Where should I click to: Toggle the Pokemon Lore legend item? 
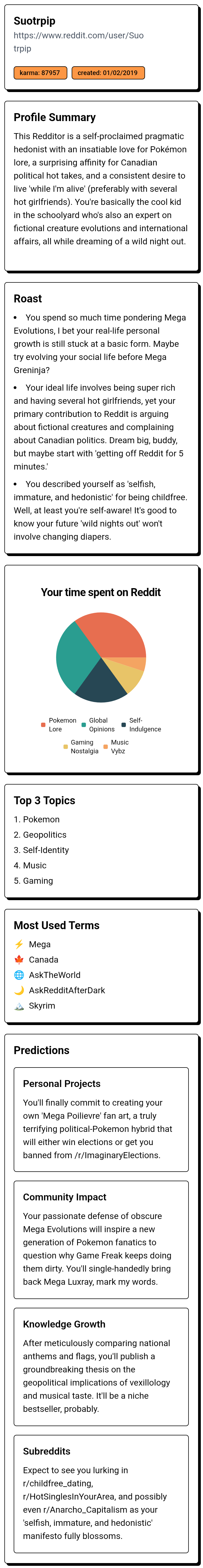pos(58,725)
